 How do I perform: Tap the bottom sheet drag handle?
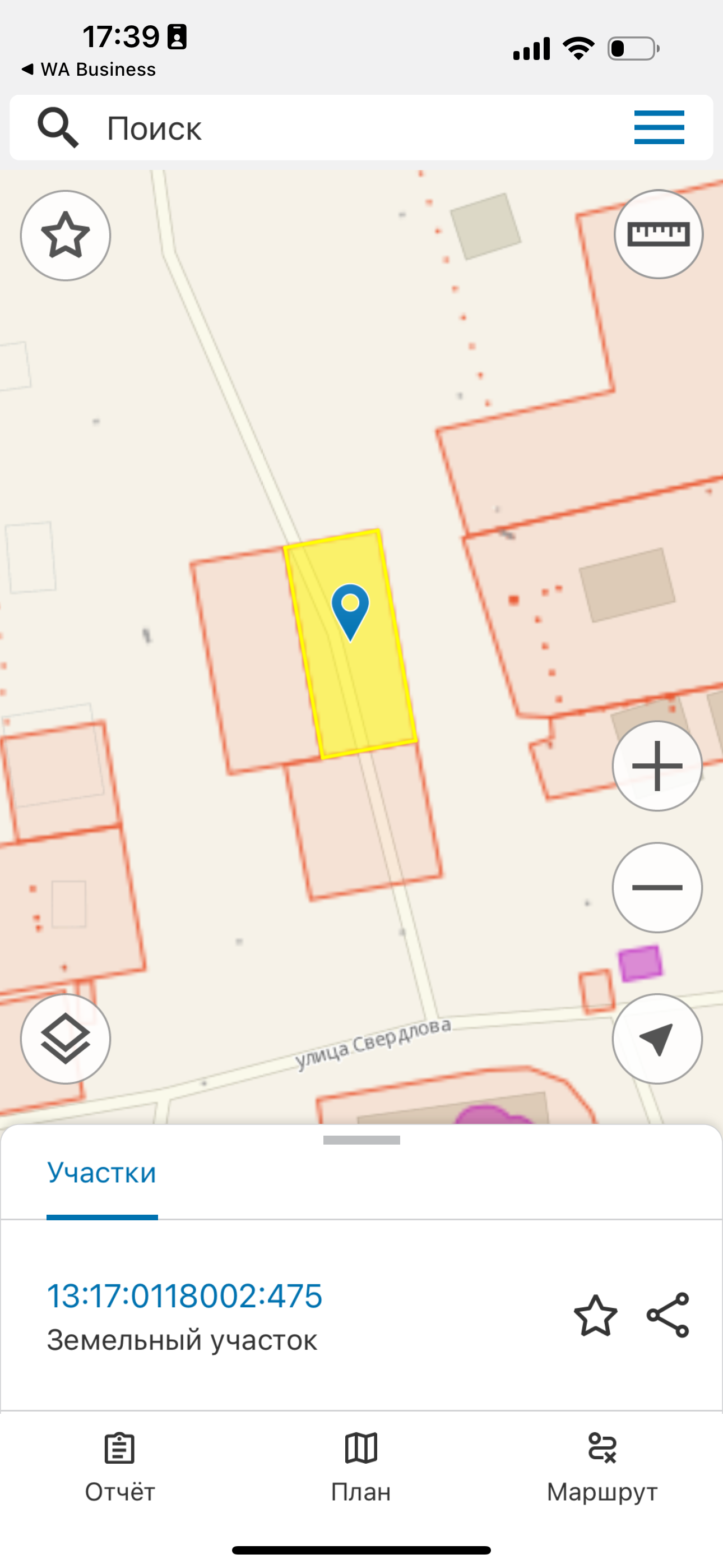tap(361, 1140)
